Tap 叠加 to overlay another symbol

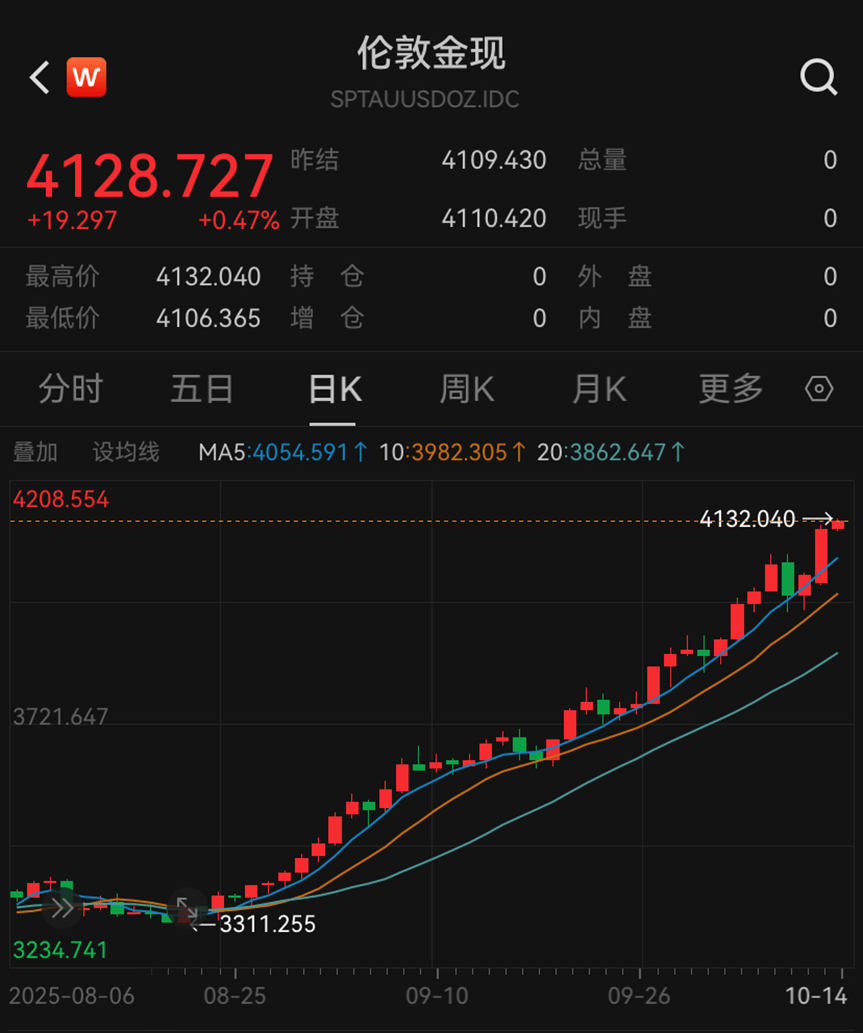click(35, 452)
